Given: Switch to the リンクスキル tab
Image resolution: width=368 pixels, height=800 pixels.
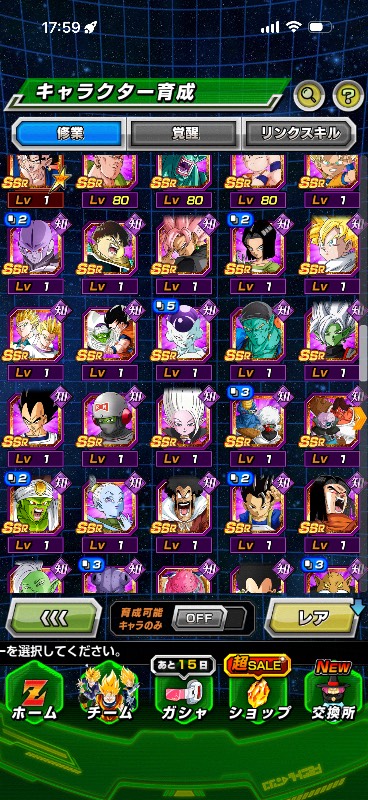Looking at the screenshot, I should [x=300, y=134].
